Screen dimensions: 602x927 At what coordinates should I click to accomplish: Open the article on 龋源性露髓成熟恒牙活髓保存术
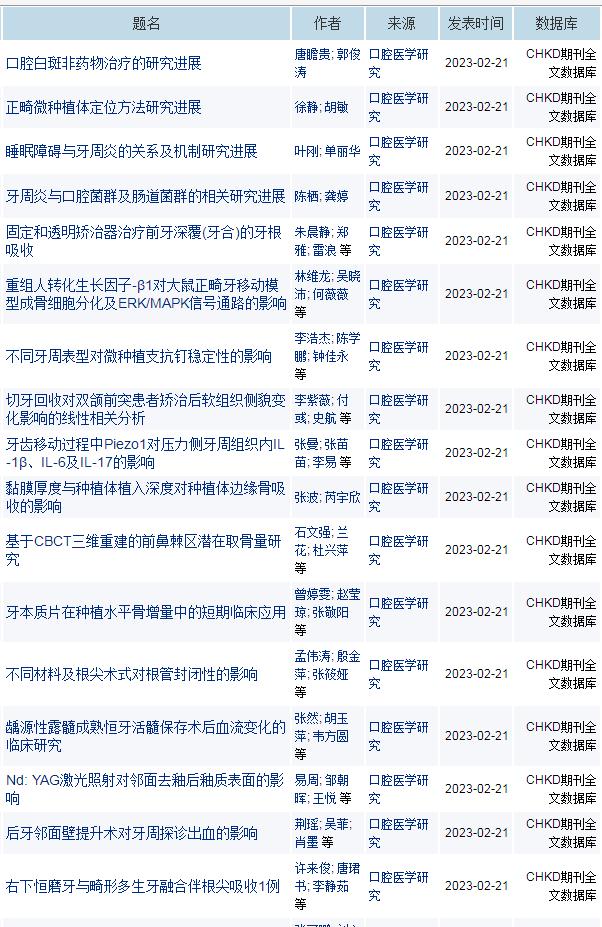click(x=146, y=736)
